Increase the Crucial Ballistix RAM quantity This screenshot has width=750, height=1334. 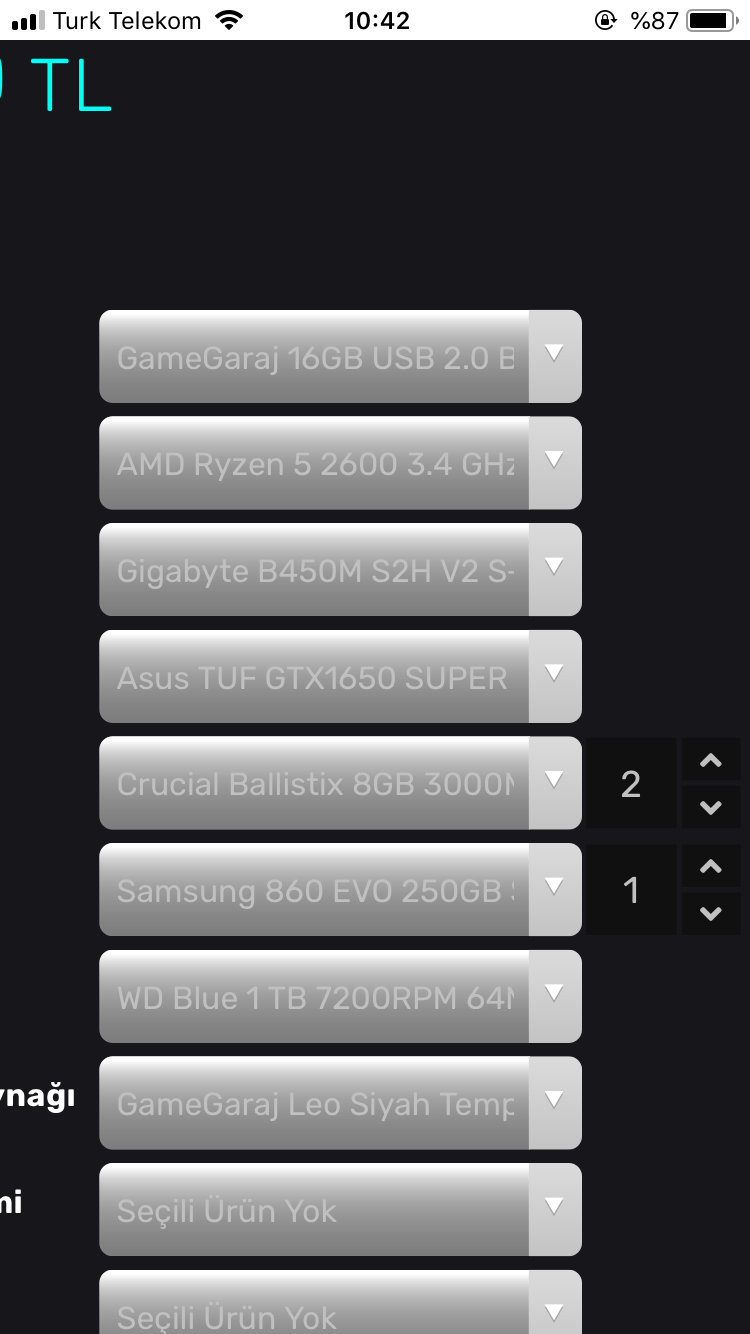710,761
